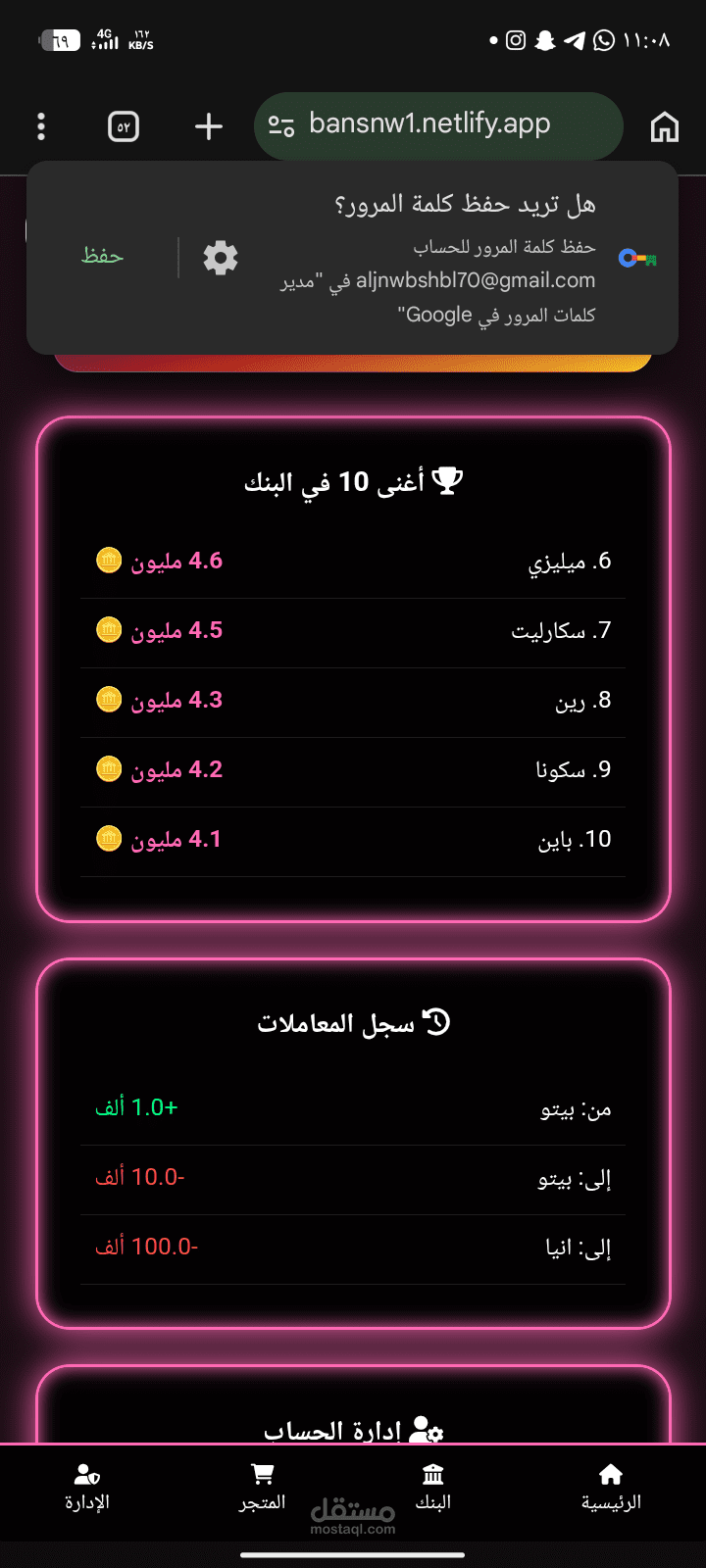Switch to the الرئيسية tab
This screenshot has height=1568, width=706.
tap(610, 1487)
